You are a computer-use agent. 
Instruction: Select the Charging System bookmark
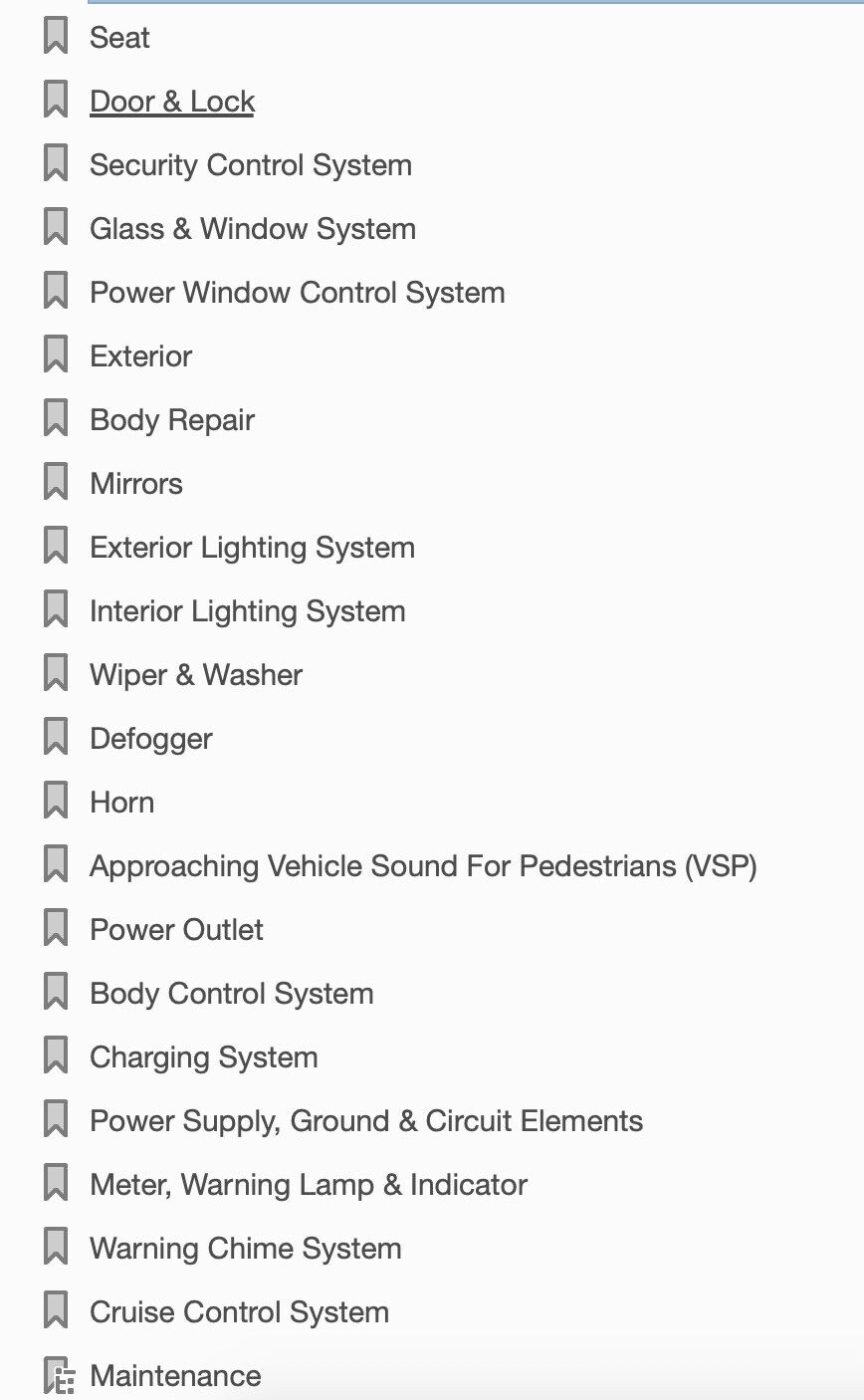tap(203, 1057)
